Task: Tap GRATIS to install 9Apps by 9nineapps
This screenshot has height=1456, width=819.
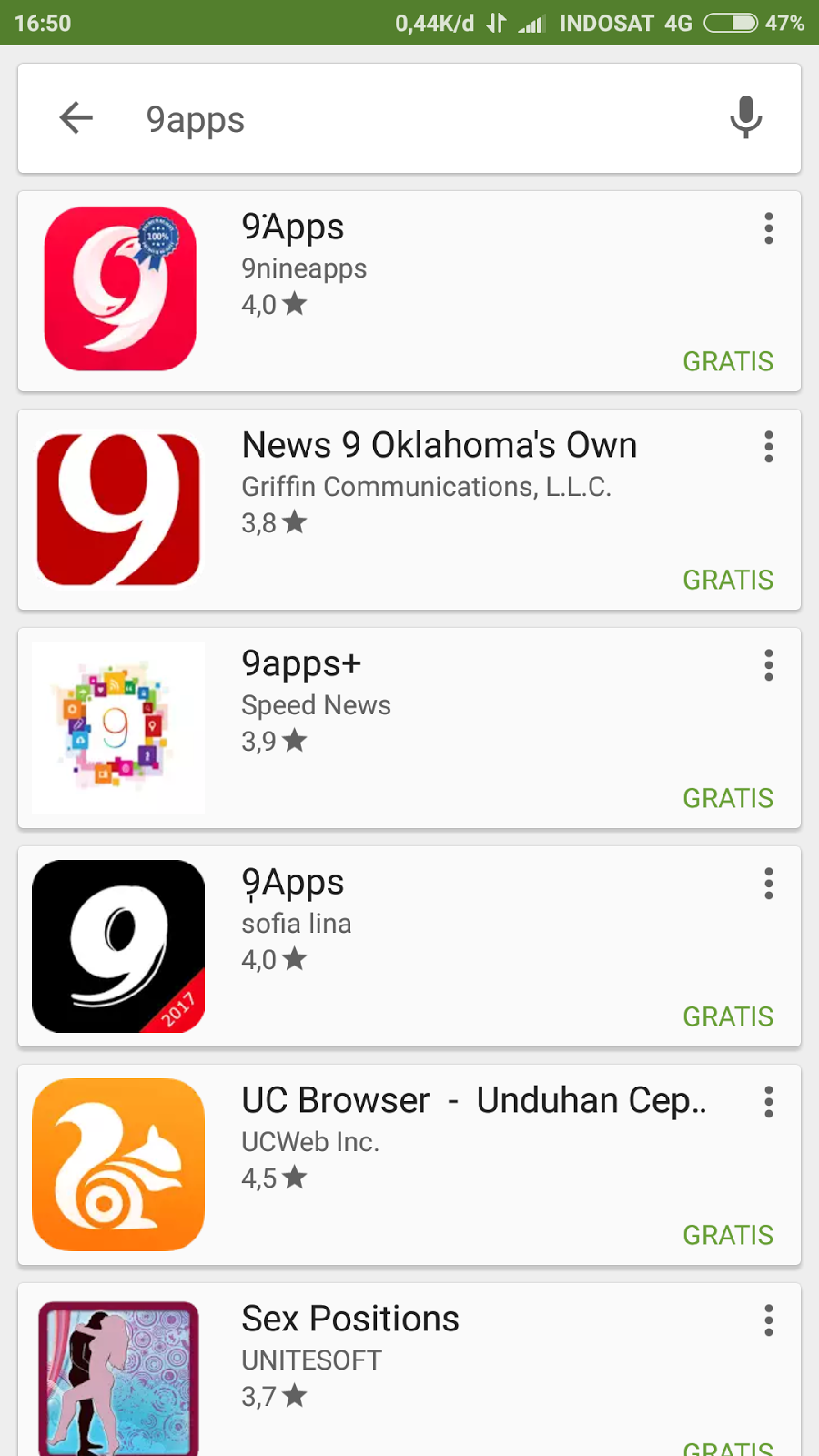Action: (x=728, y=361)
